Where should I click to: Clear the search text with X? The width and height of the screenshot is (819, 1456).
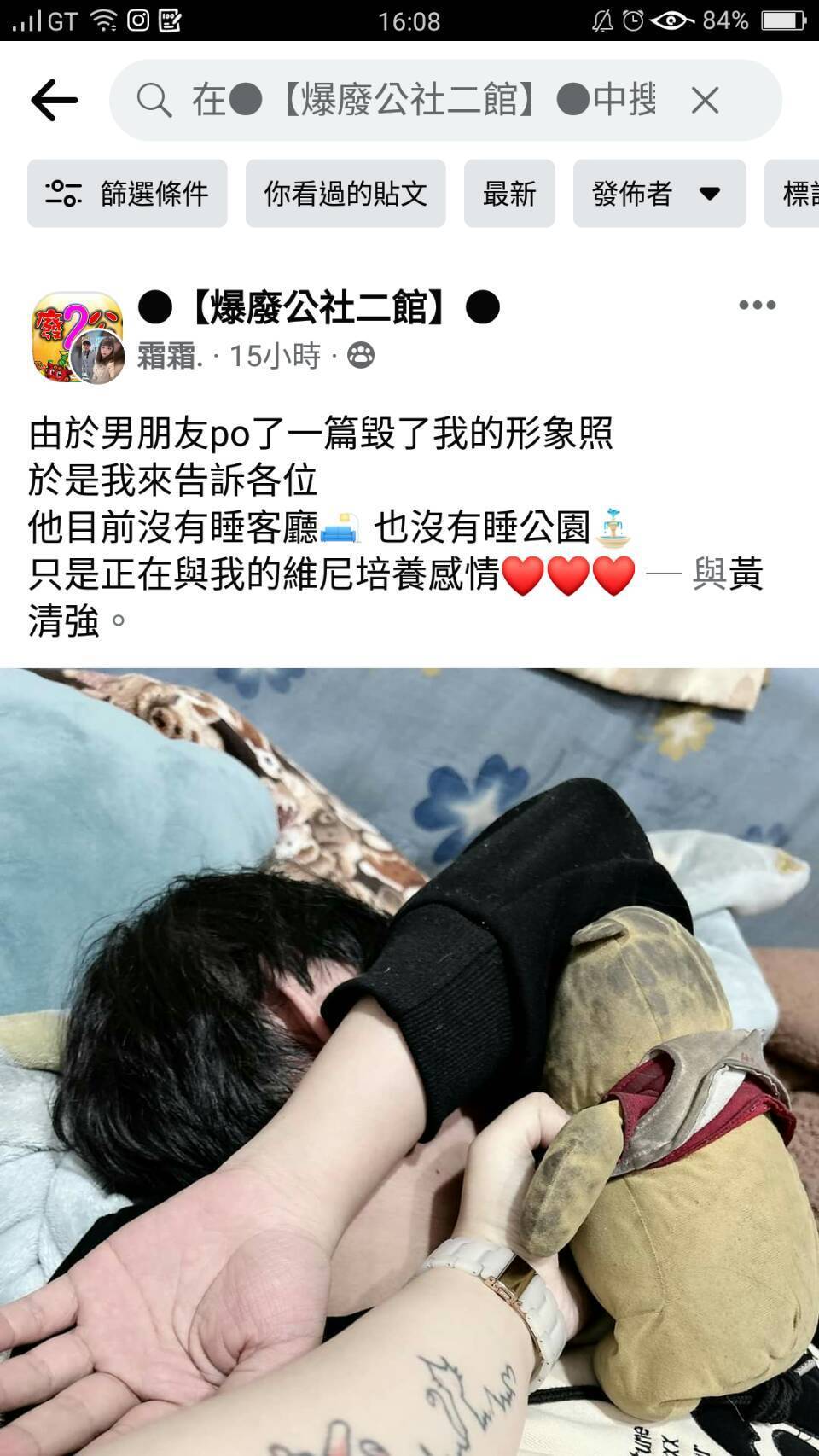point(705,101)
